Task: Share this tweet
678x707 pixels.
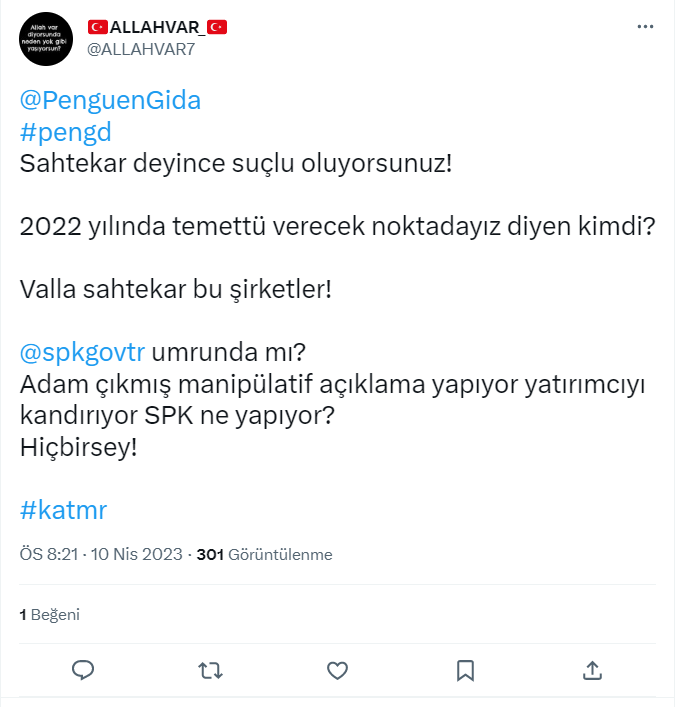Action: (x=591, y=669)
